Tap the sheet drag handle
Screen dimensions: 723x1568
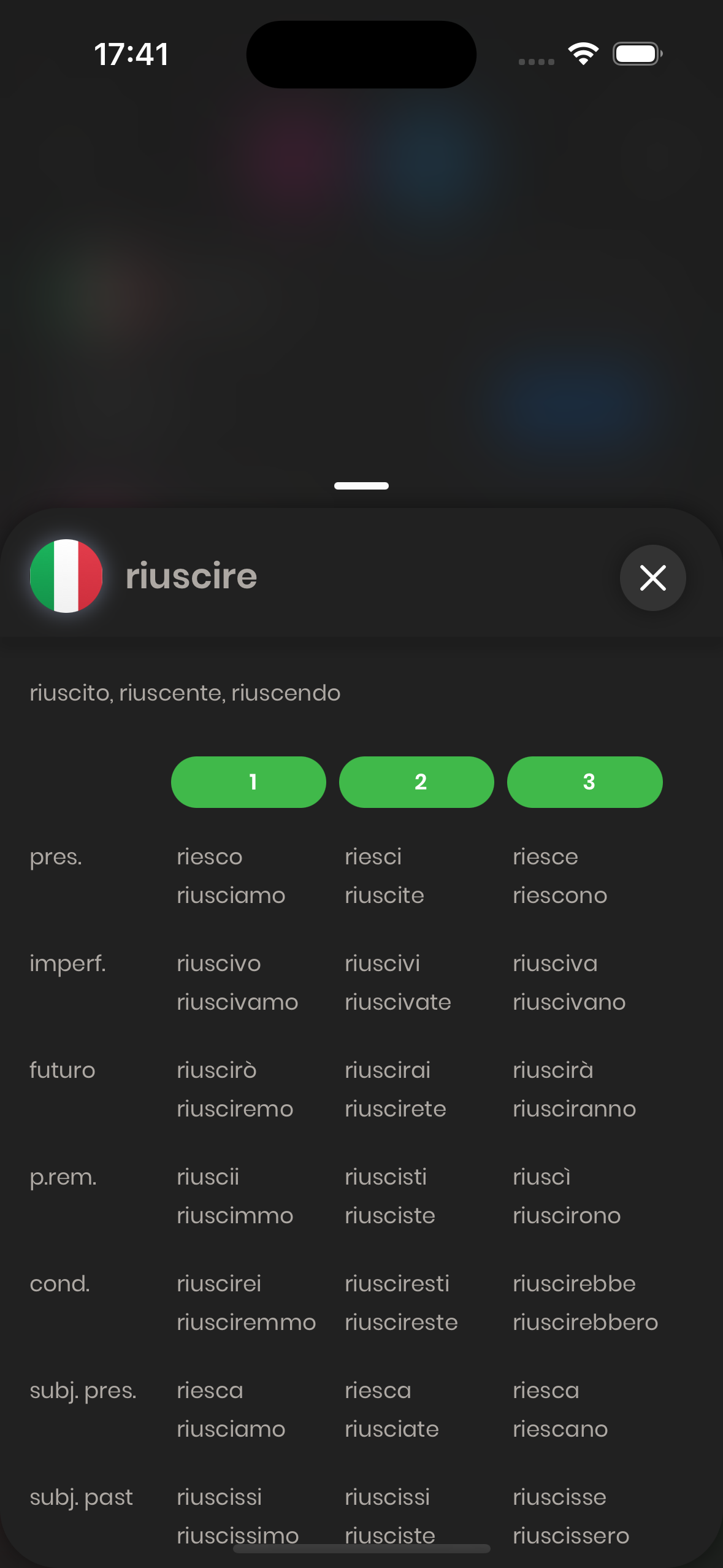click(361, 486)
